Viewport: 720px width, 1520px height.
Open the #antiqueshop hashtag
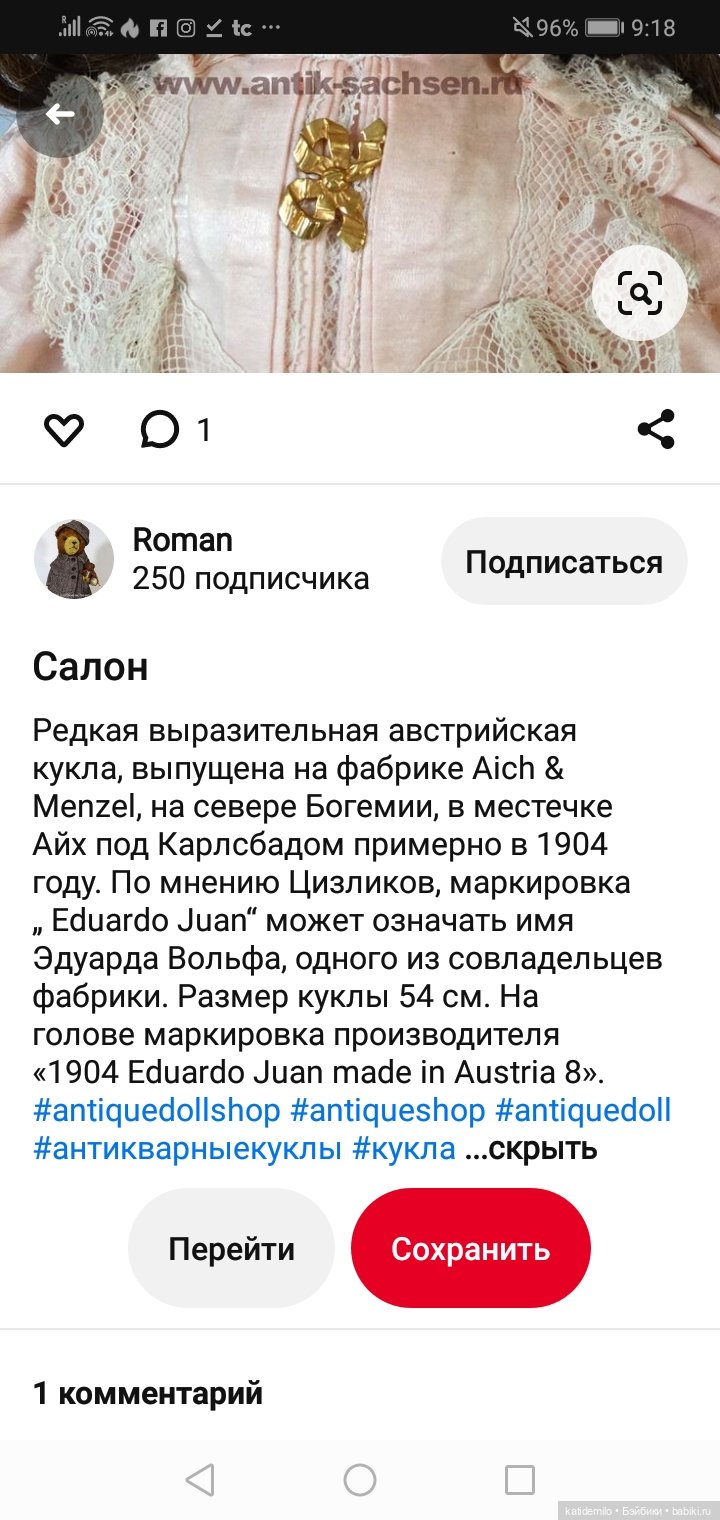tap(387, 1110)
